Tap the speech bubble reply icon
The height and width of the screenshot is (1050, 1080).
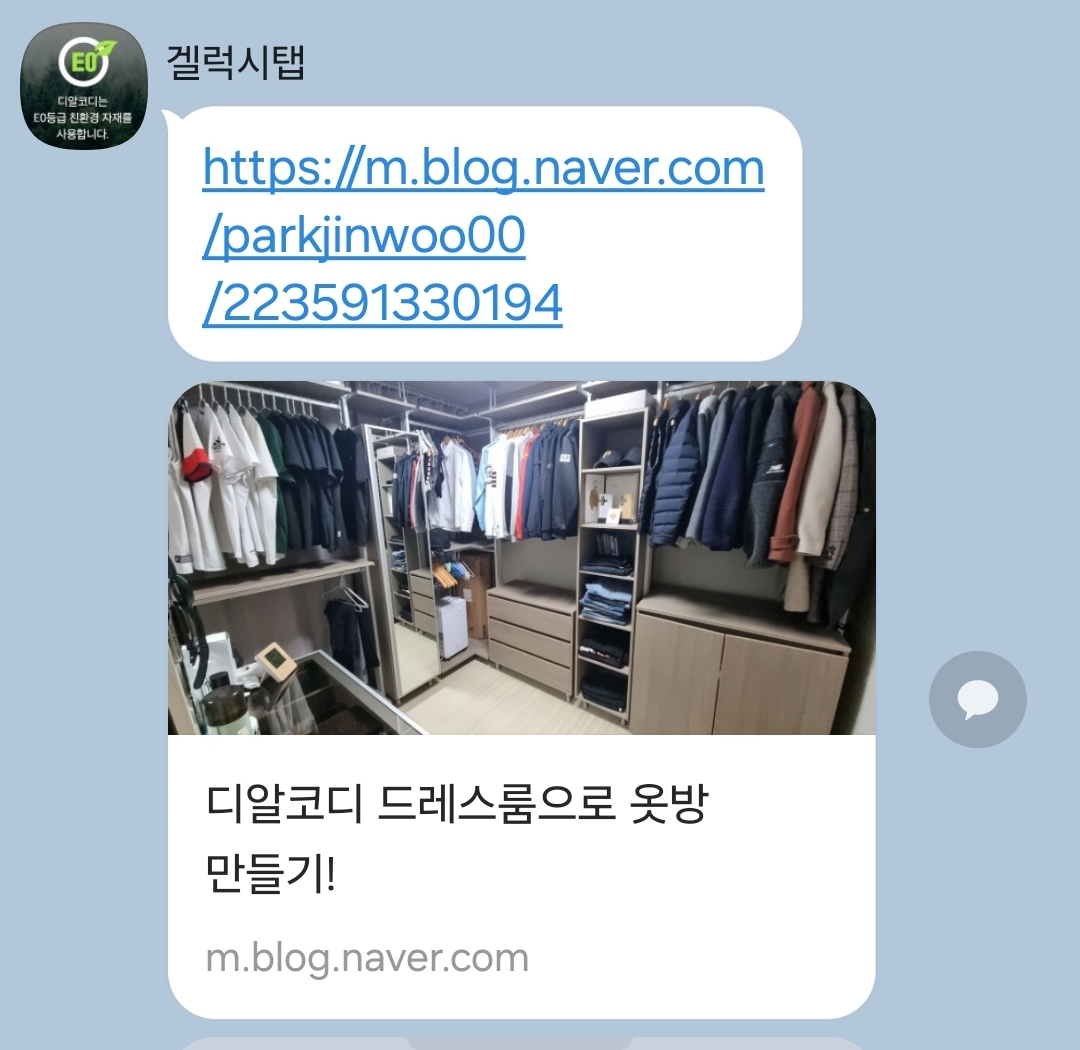977,700
